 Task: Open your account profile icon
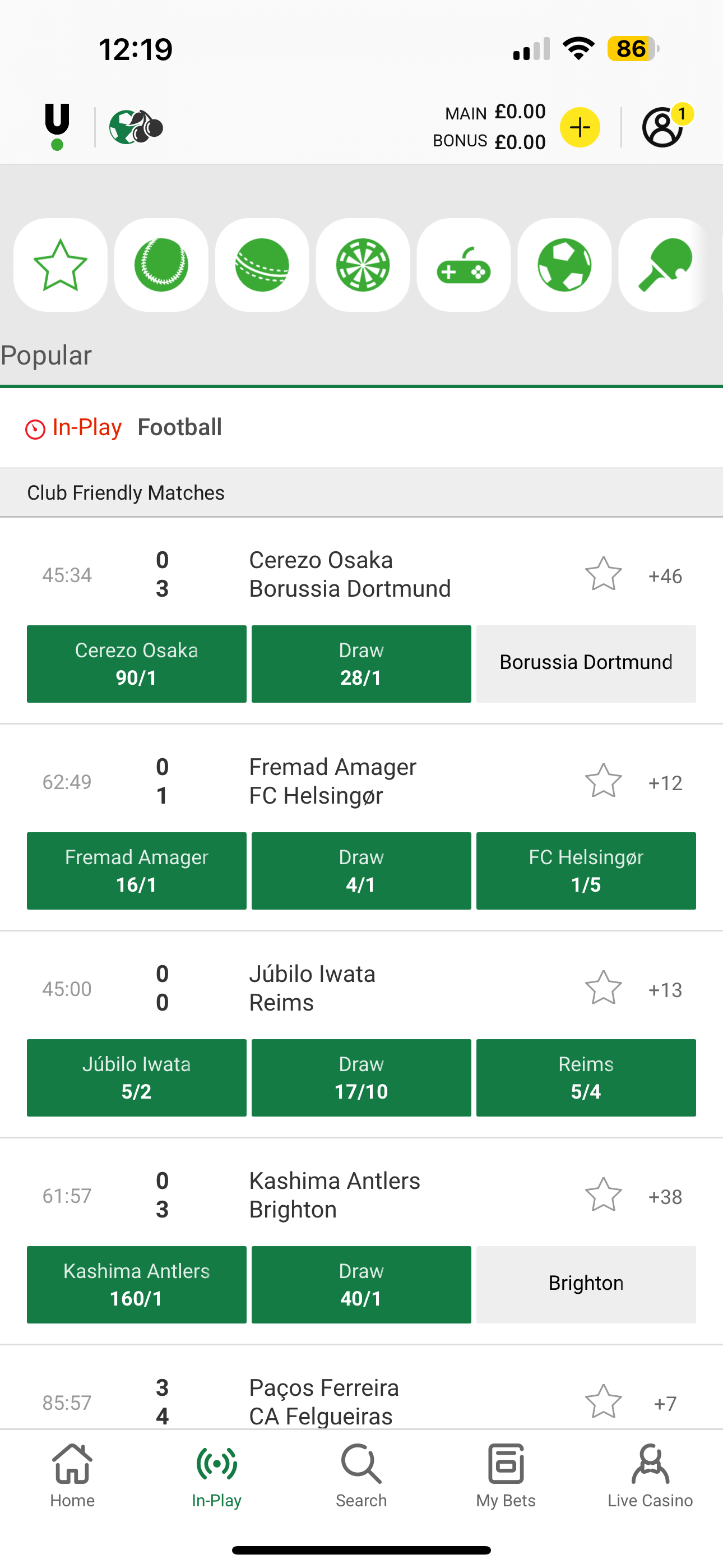coord(662,127)
